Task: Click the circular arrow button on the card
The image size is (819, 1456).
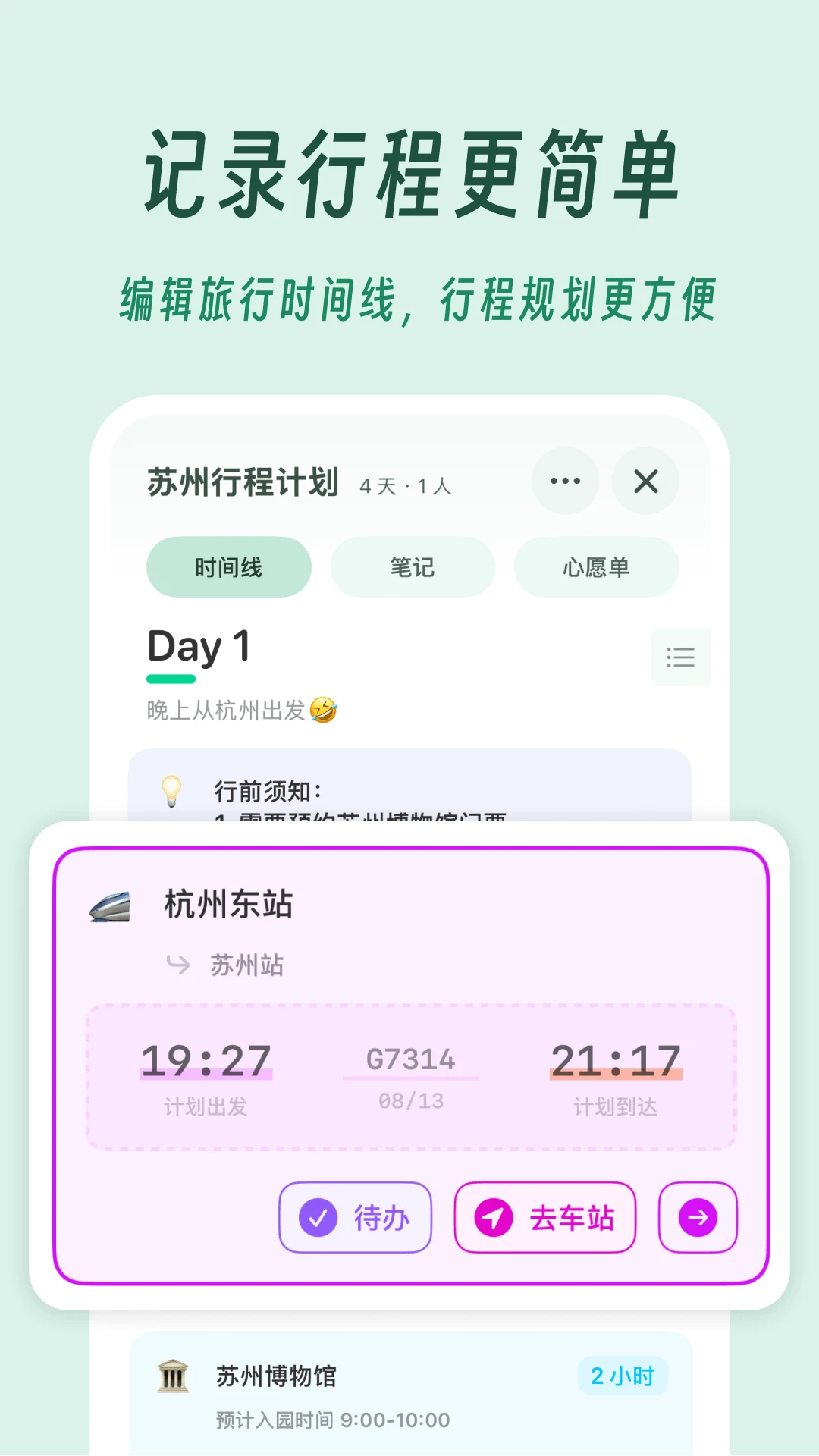Action: click(697, 1216)
